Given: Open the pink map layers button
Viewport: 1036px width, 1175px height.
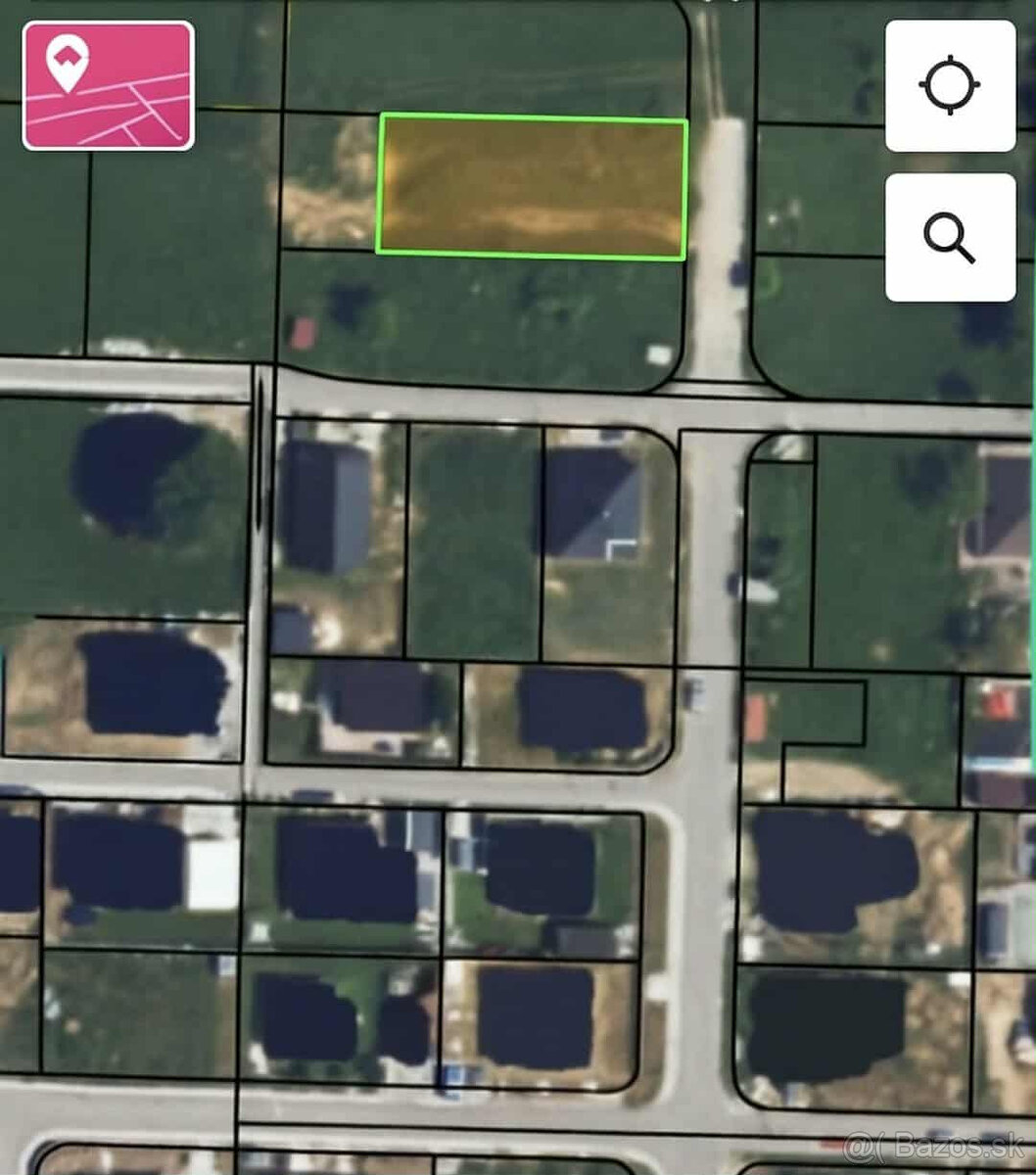Looking at the screenshot, I should pyautogui.click(x=108, y=85).
